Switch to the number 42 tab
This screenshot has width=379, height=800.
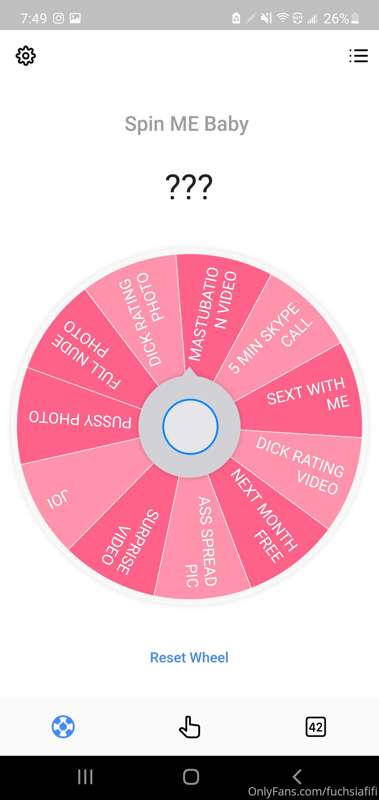(x=316, y=727)
